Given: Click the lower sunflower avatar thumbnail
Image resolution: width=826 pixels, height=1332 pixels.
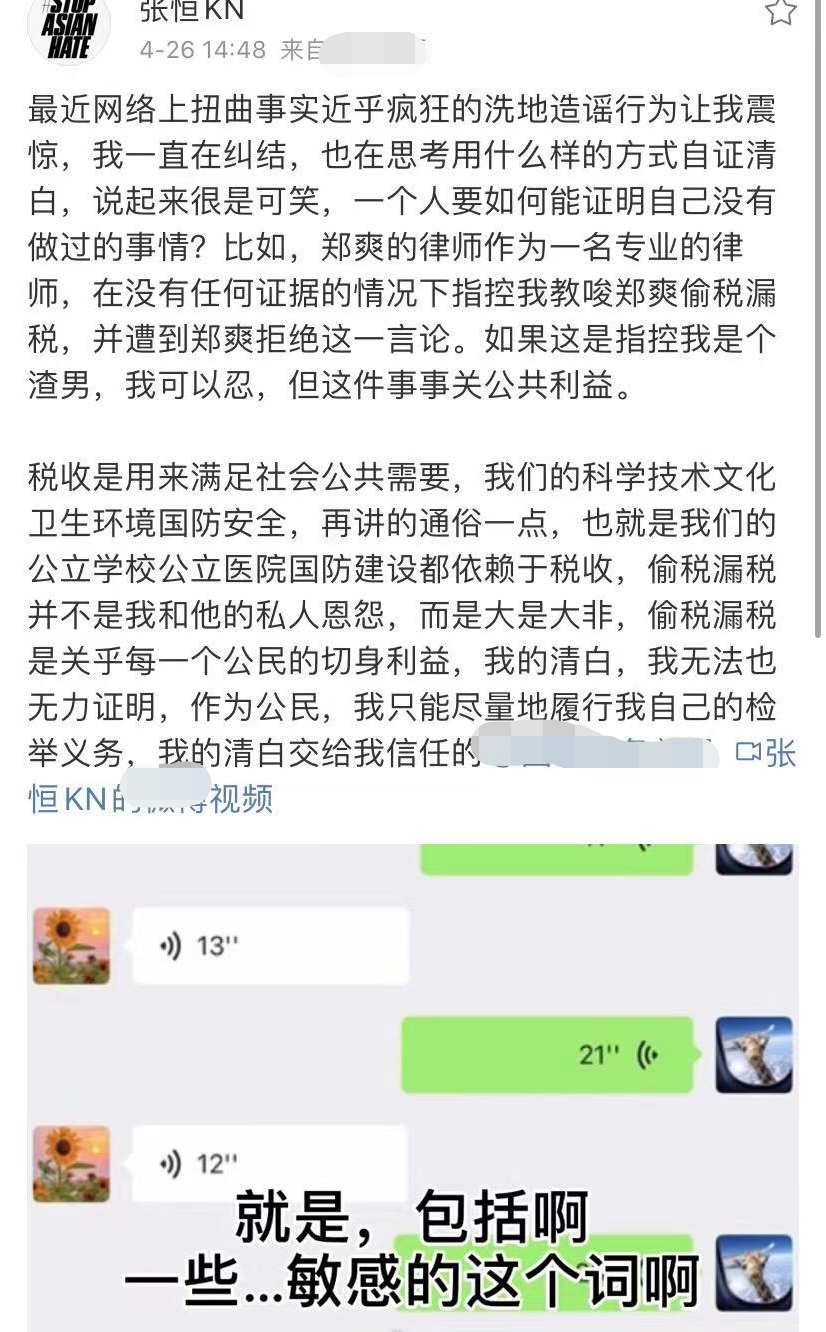Looking at the screenshot, I should pyautogui.click(x=70, y=1163).
